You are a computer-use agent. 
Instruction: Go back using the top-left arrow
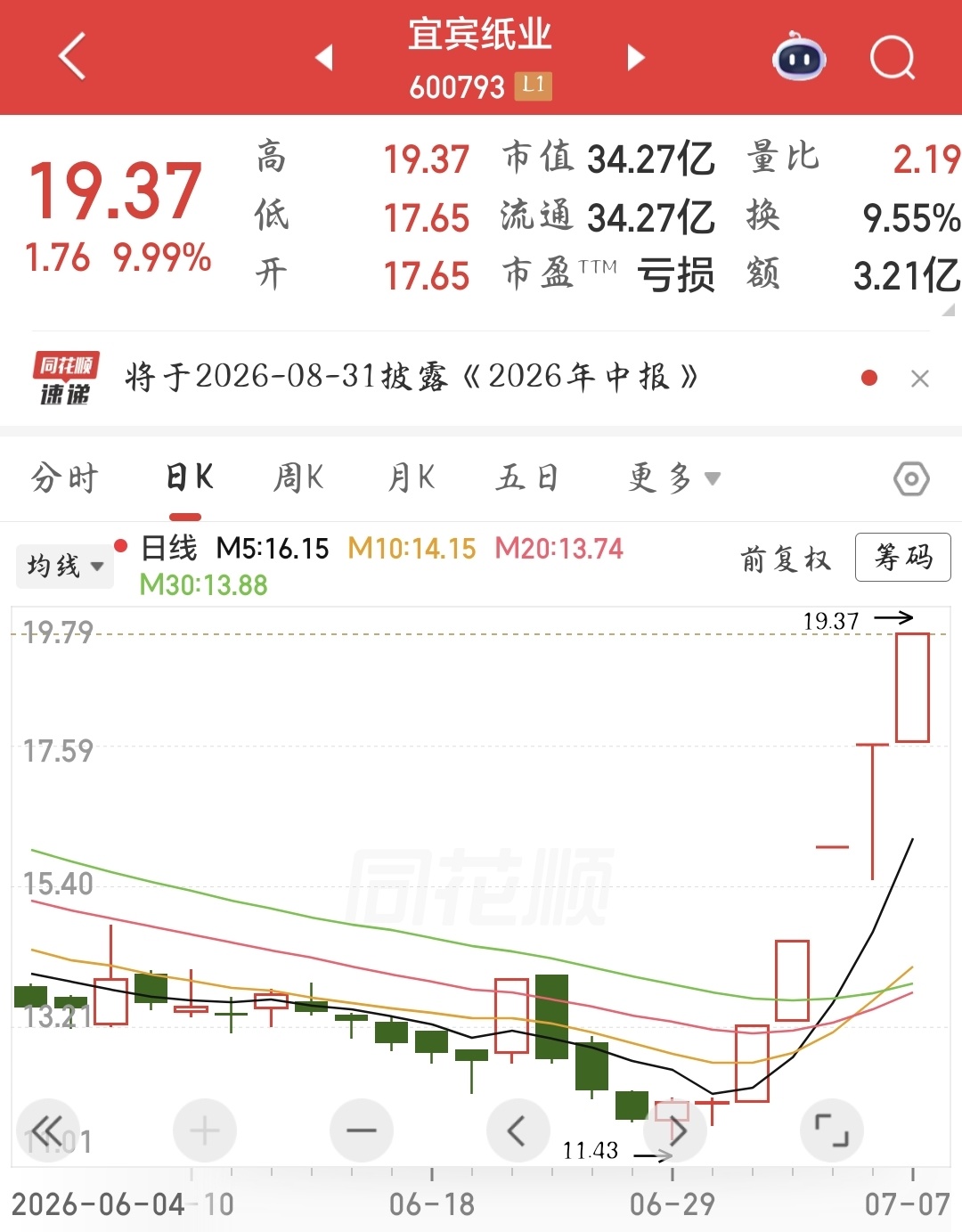(72, 56)
